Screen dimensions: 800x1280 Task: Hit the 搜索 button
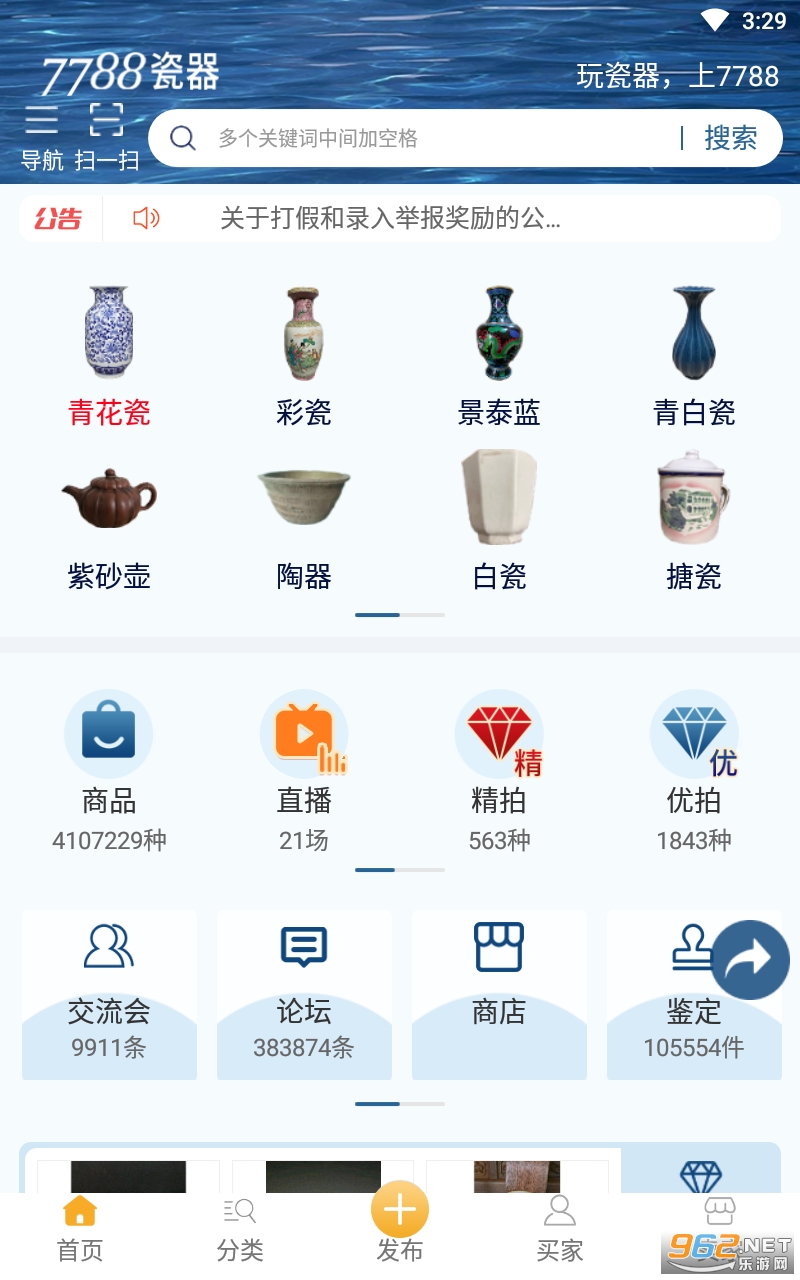[x=730, y=138]
